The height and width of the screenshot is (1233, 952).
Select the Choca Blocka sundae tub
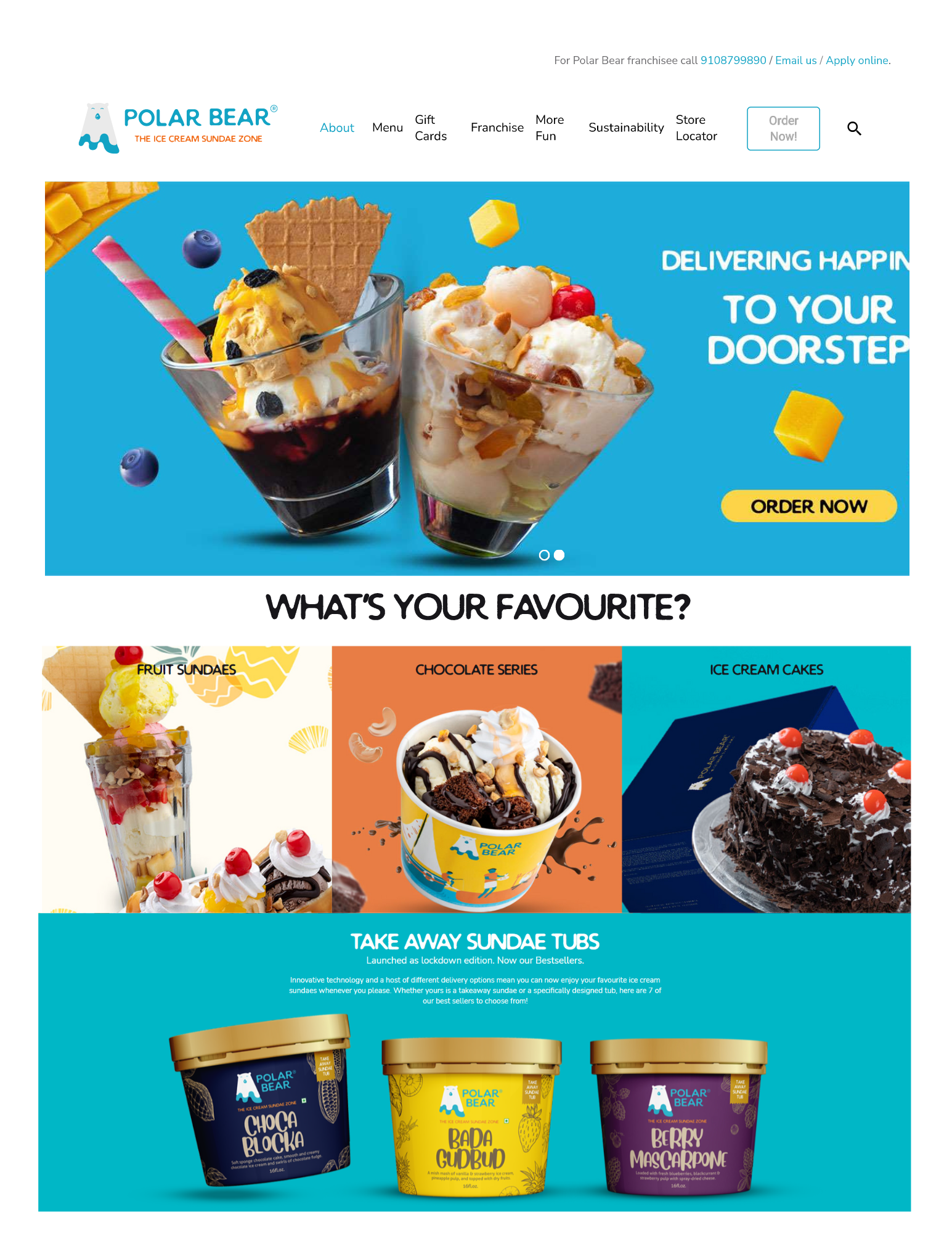tap(262, 1104)
